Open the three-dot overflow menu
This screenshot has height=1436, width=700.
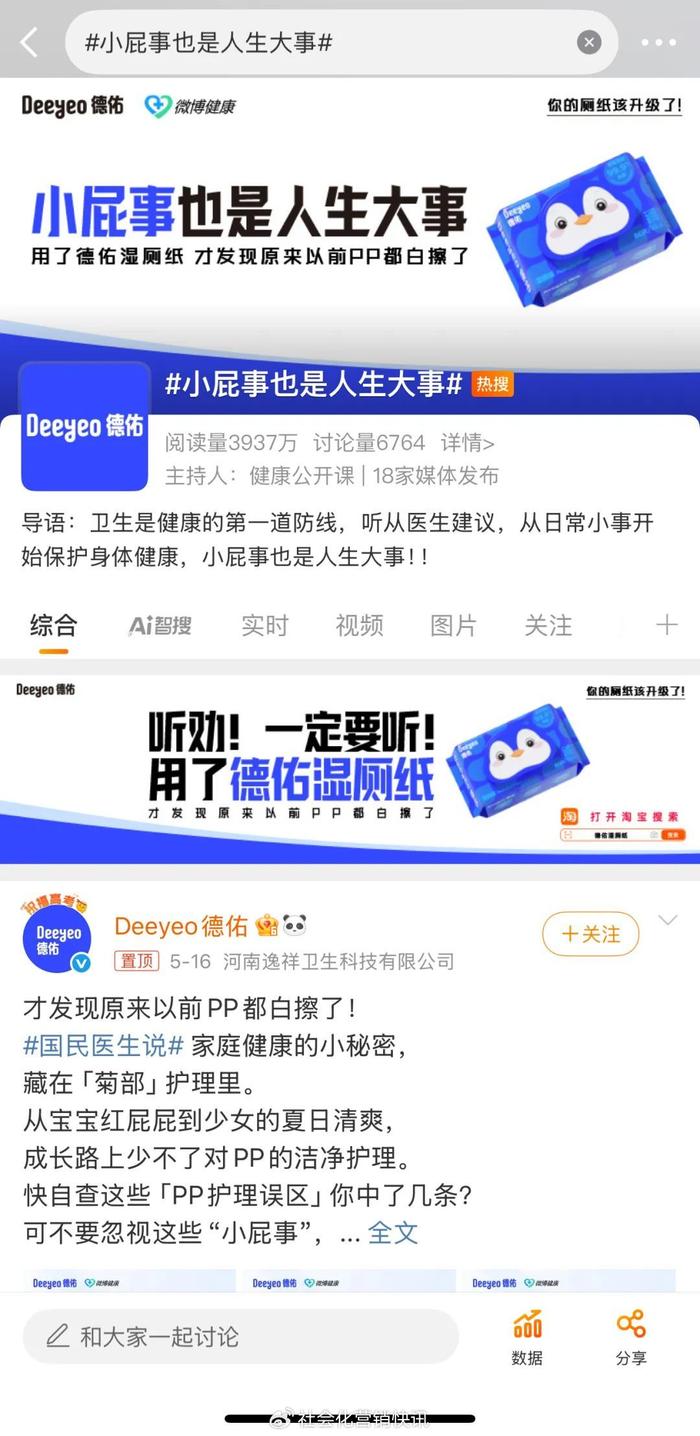click(659, 42)
